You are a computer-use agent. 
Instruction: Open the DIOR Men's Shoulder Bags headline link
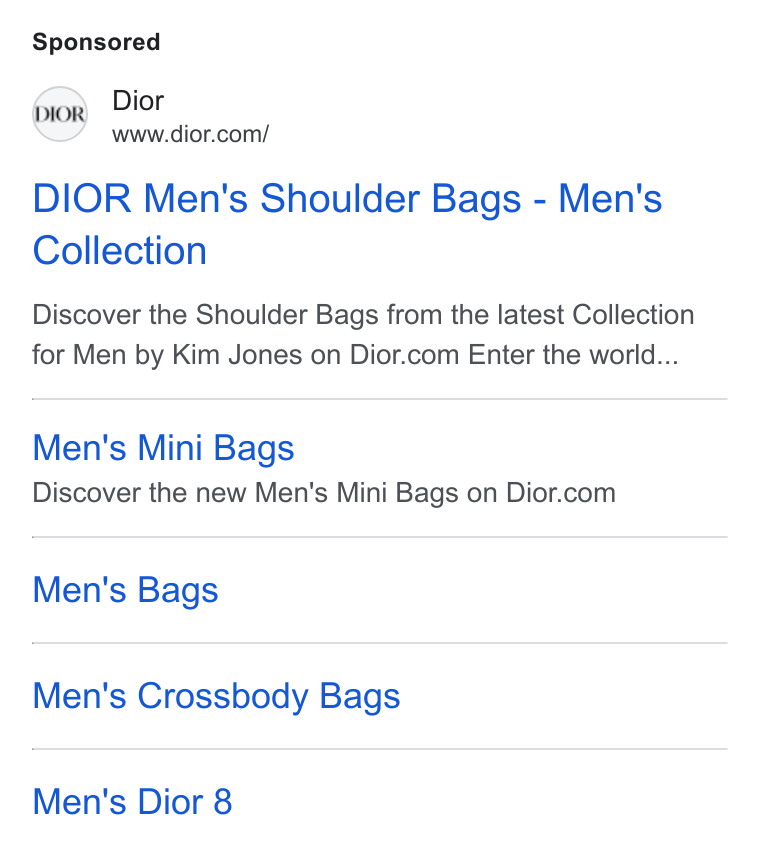click(347, 224)
